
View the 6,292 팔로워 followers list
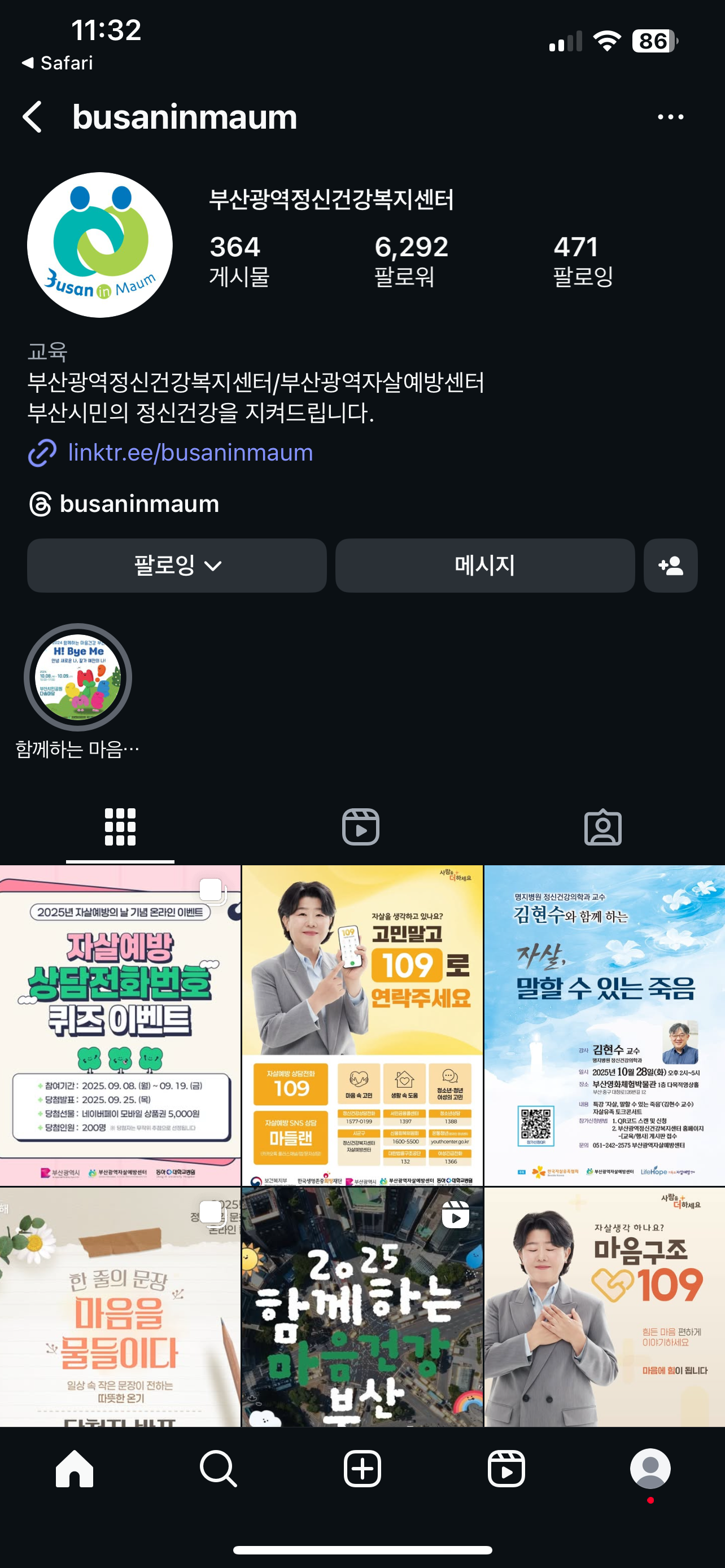coord(411,261)
